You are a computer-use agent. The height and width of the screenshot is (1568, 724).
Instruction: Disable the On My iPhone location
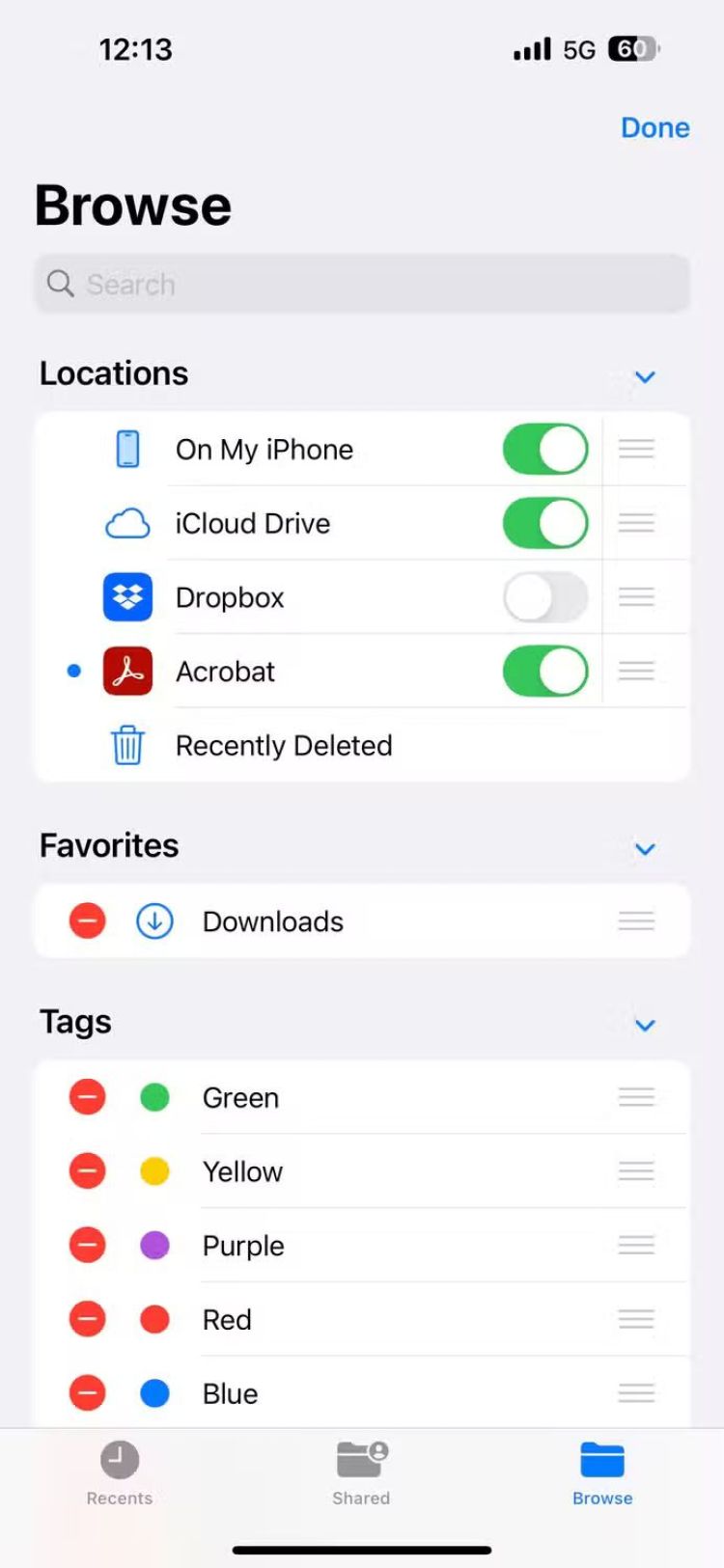tap(545, 450)
